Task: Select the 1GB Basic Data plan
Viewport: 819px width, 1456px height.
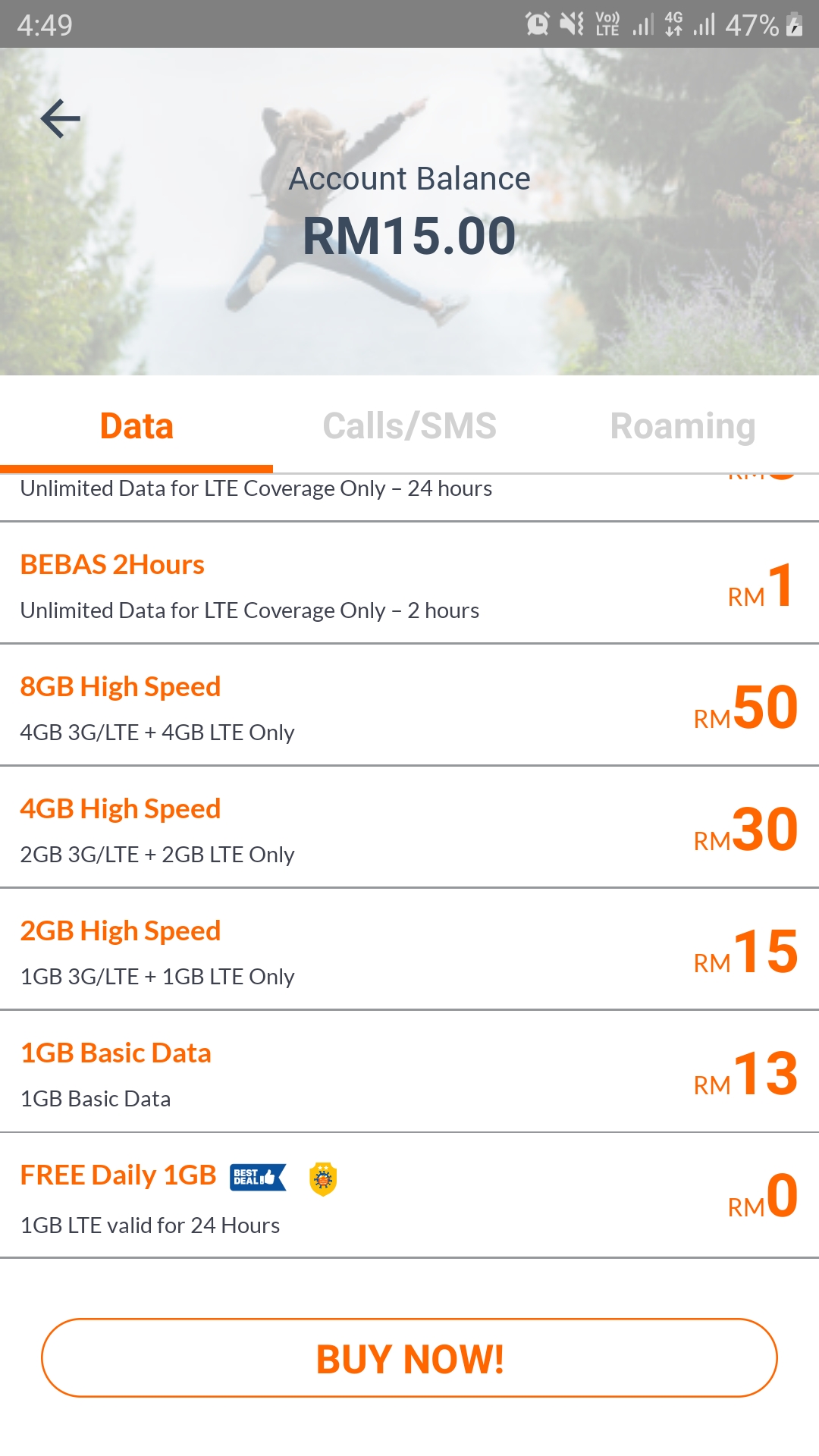Action: coord(409,1072)
